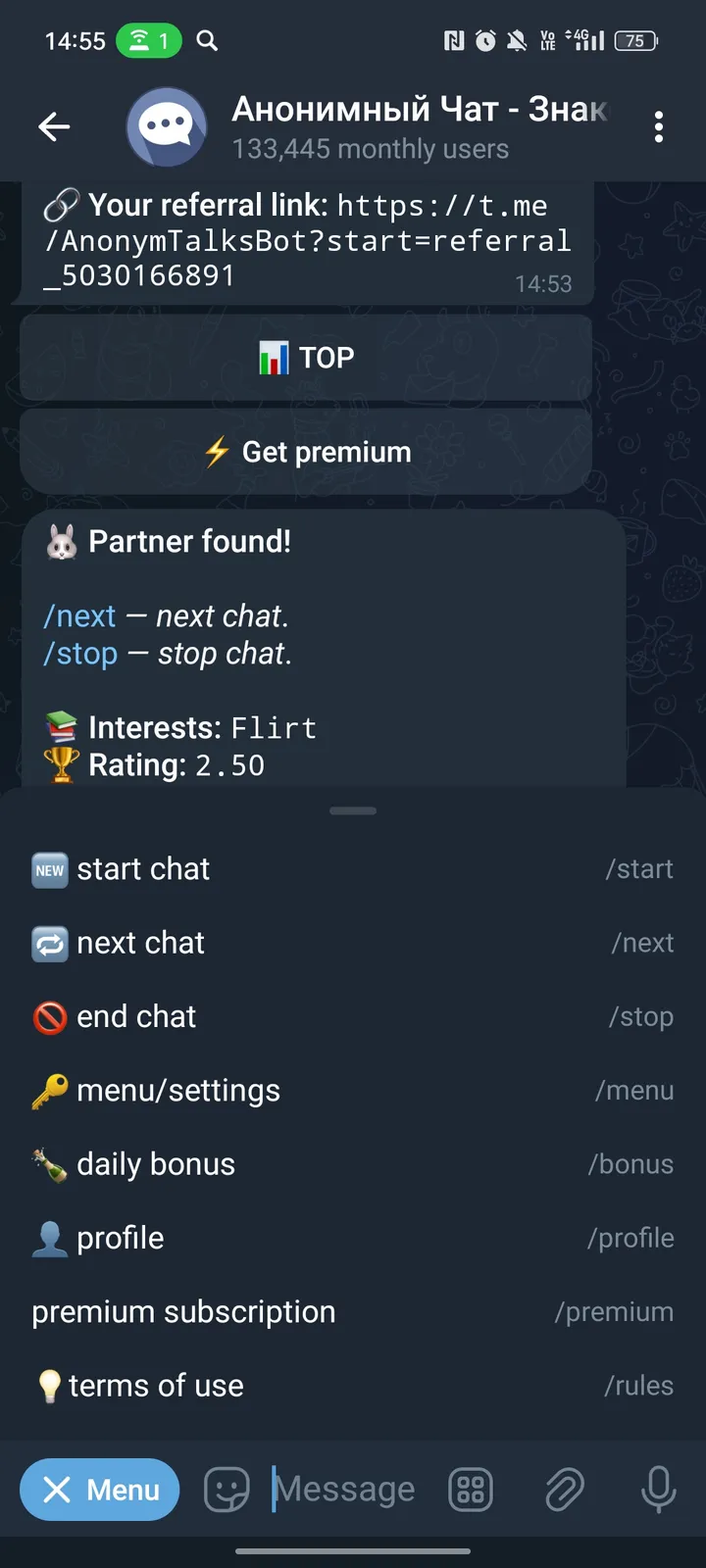This screenshot has height=1568, width=706.
Task: Click the /stop link to end chat
Action: [x=79, y=654]
